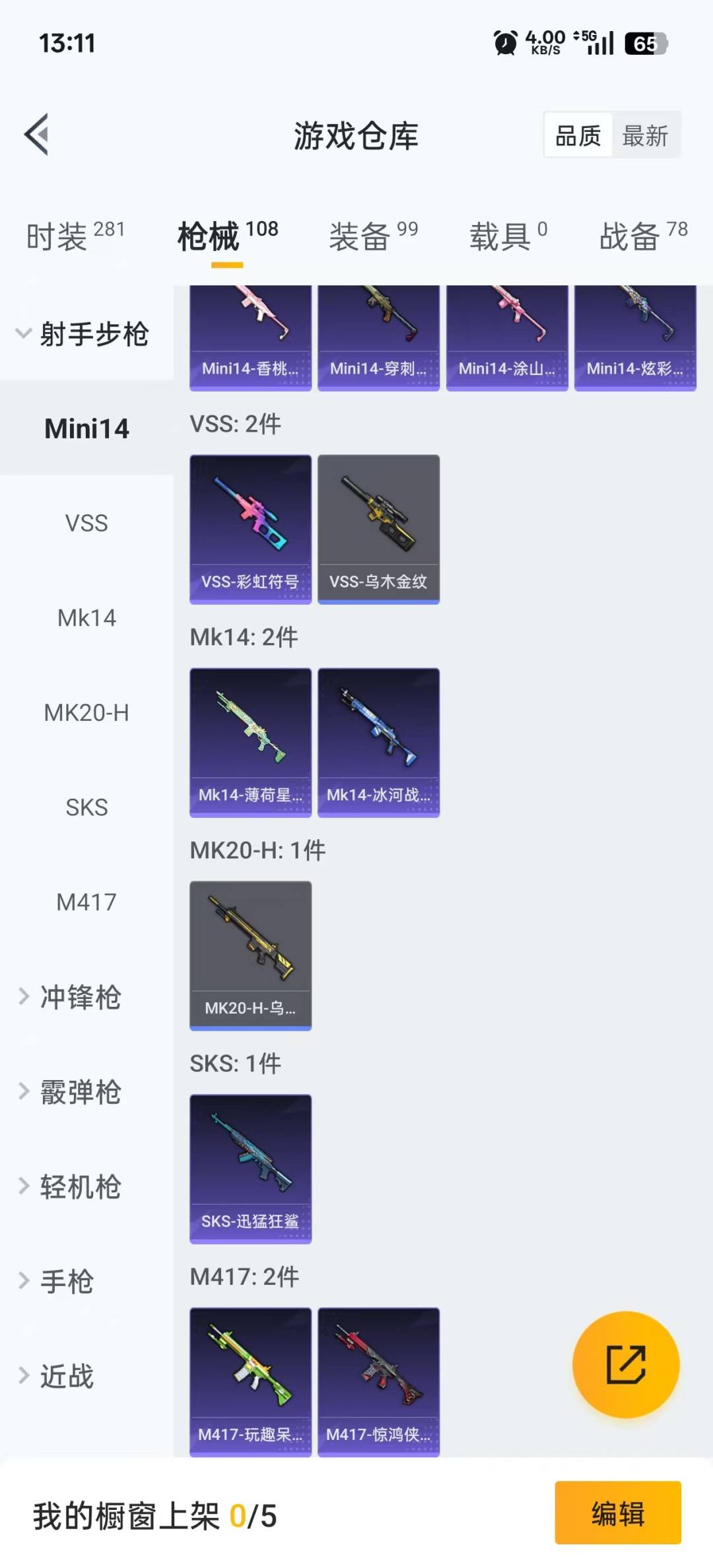
Task: Jump to VSS in the sidebar
Action: pos(86,523)
